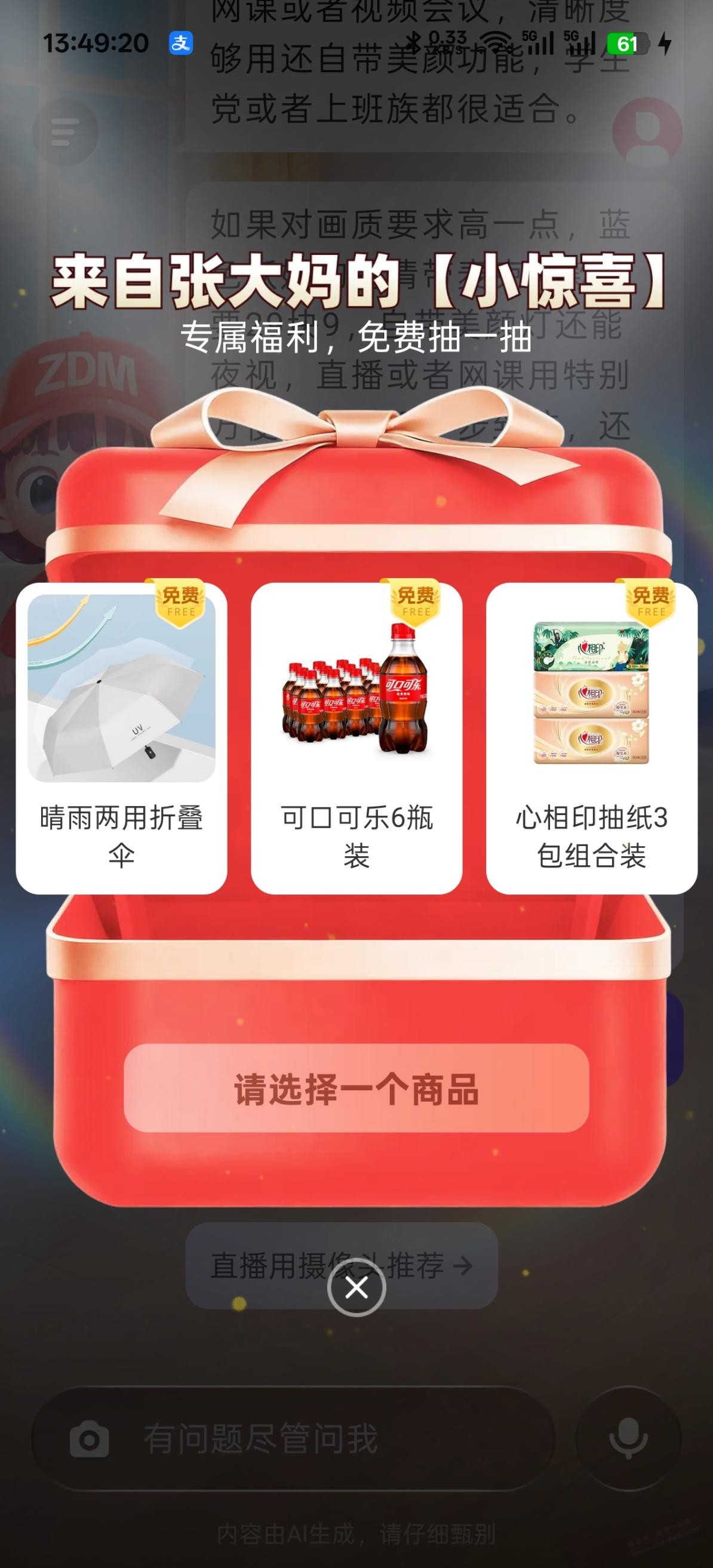Pick the 心相印抽纸3包组合装 prize card

591,738
